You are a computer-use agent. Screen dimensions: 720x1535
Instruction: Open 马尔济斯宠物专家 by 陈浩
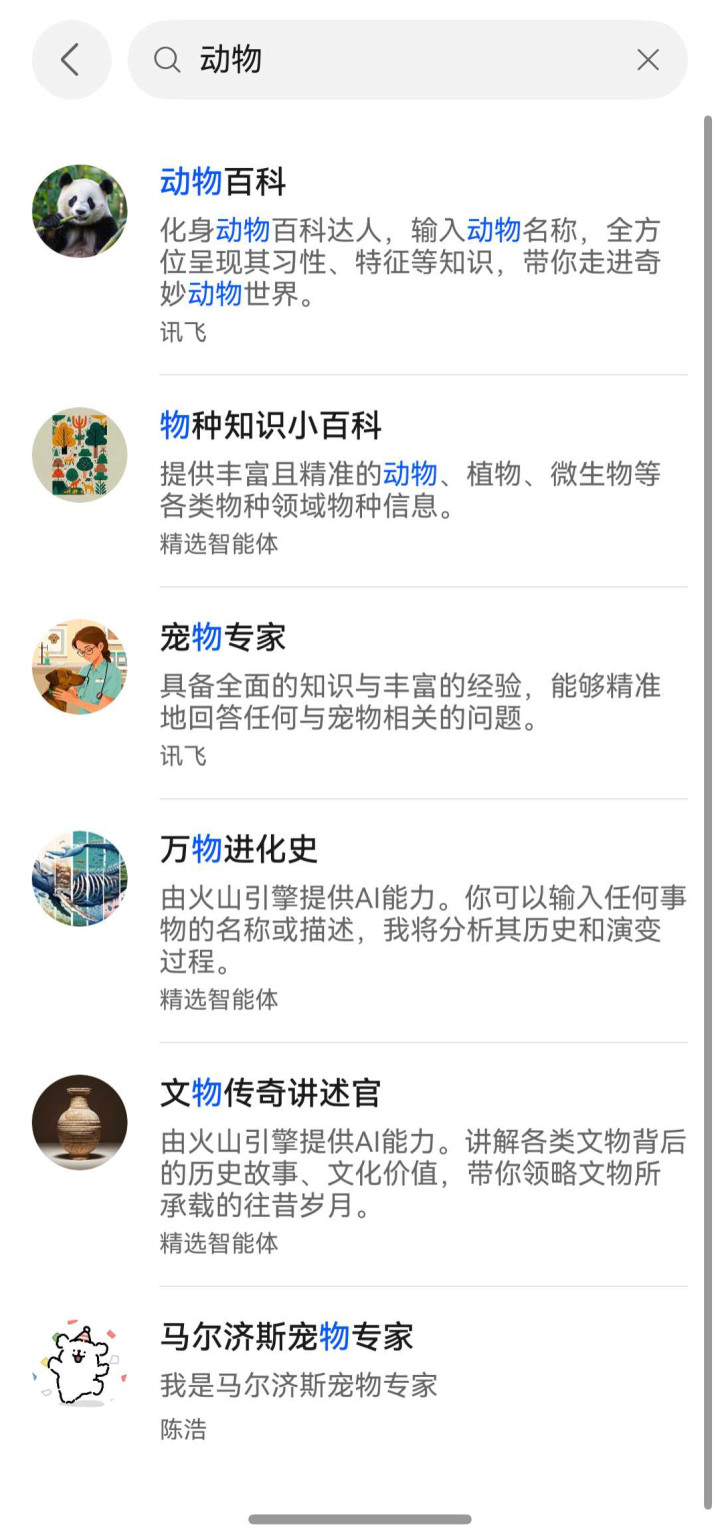[x=360, y=1380]
